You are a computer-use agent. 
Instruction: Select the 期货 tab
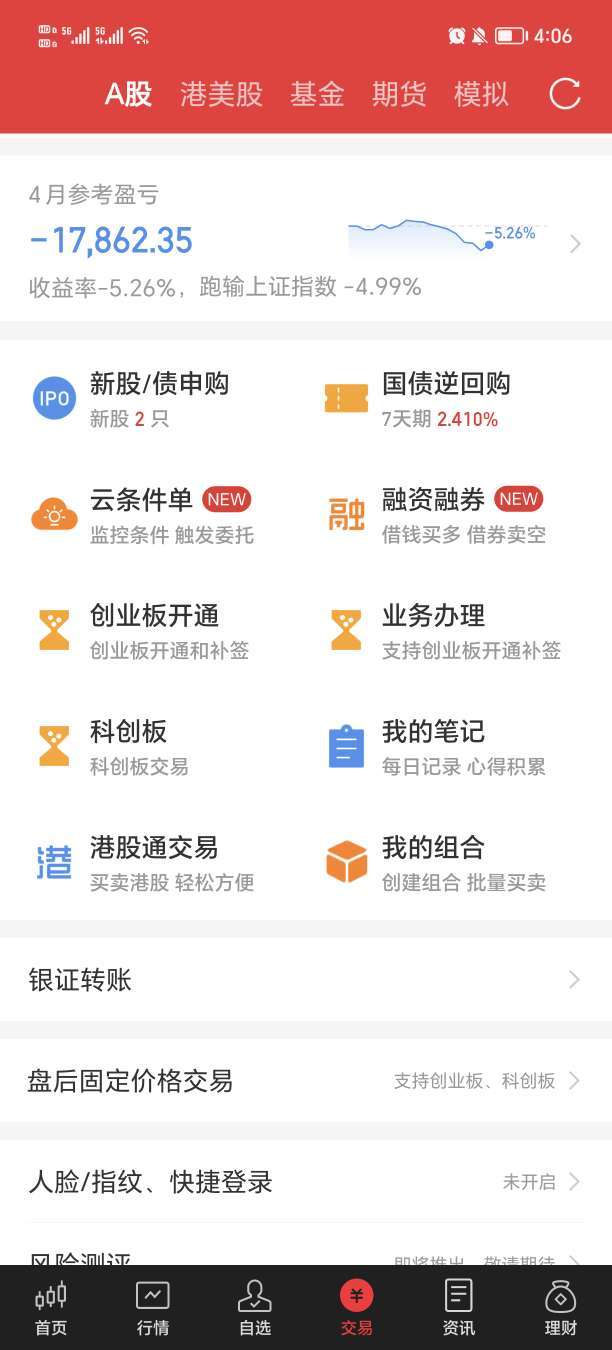pos(399,94)
